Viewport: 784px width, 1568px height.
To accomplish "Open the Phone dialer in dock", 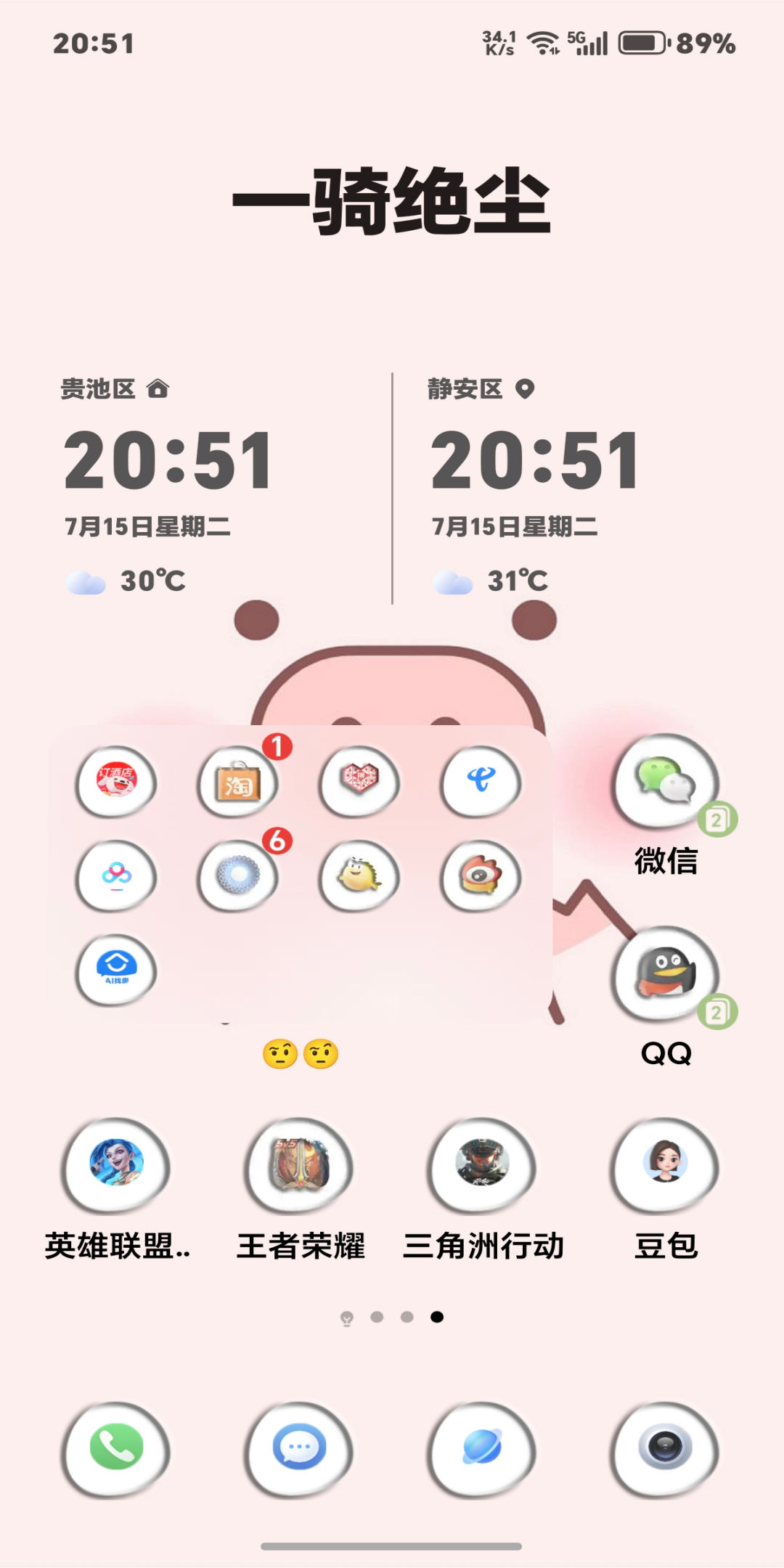I will tap(116, 1449).
